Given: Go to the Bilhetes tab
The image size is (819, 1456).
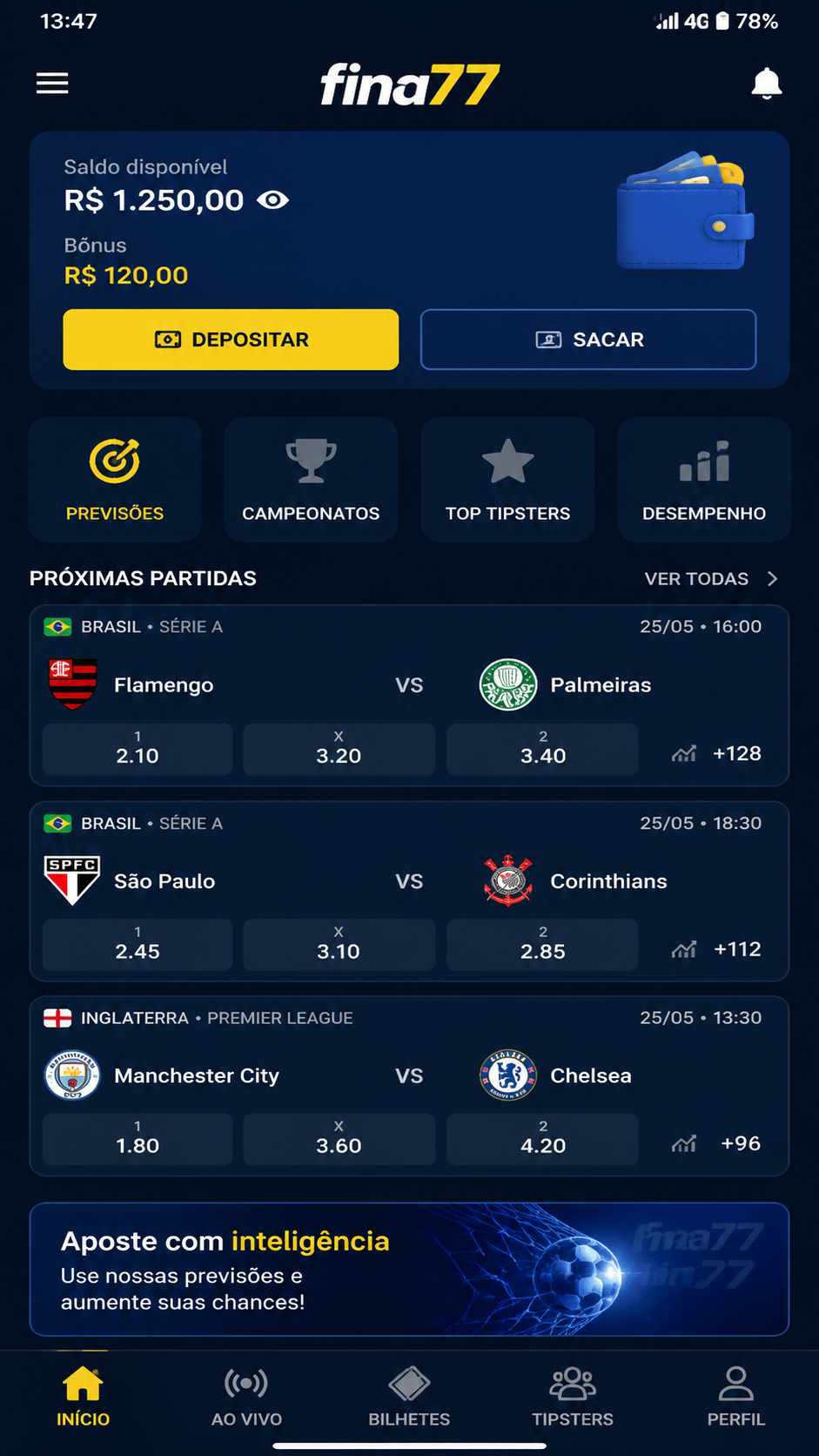Looking at the screenshot, I should (x=409, y=1396).
